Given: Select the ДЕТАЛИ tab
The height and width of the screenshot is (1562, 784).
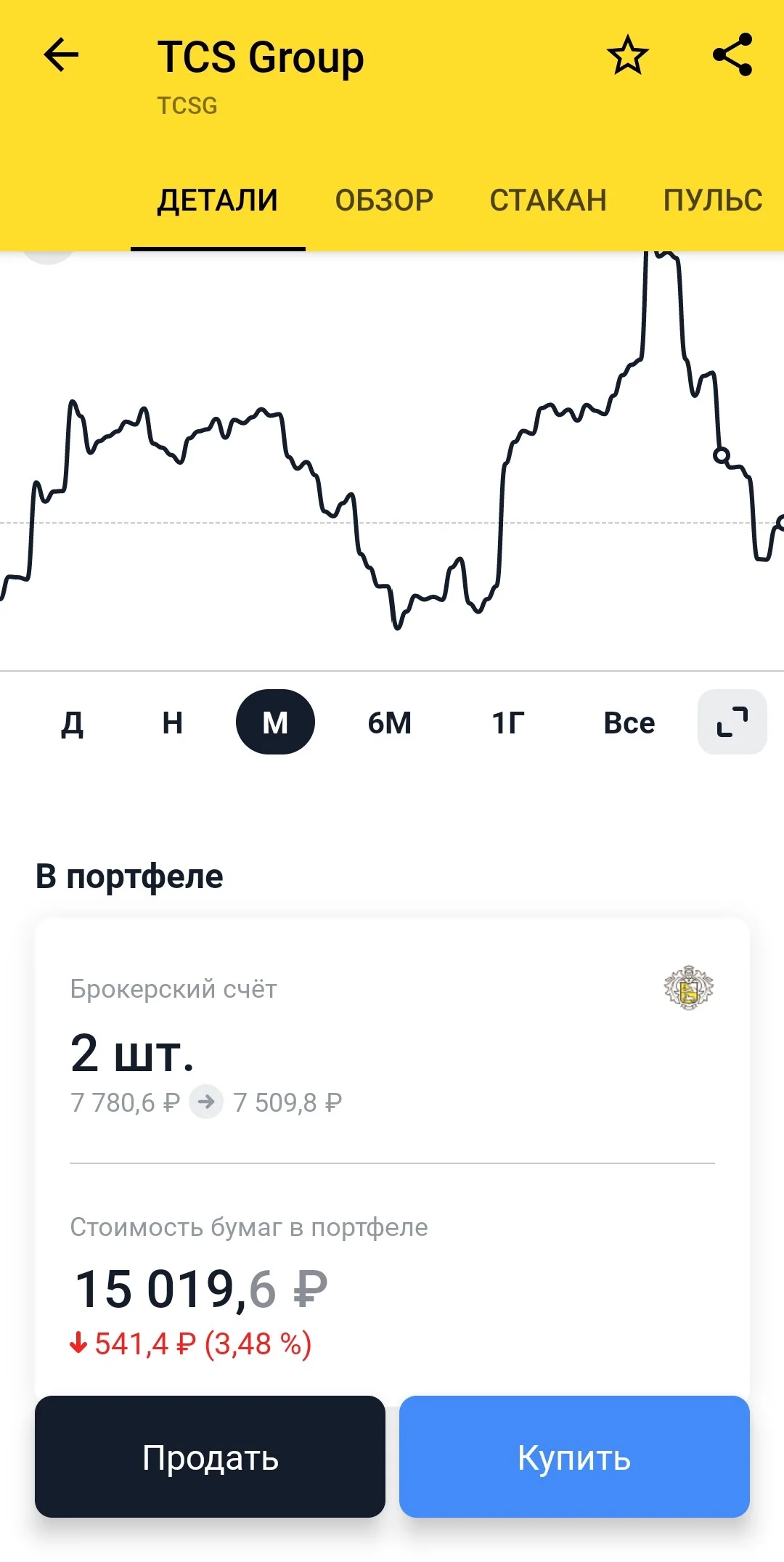Looking at the screenshot, I should (218, 200).
